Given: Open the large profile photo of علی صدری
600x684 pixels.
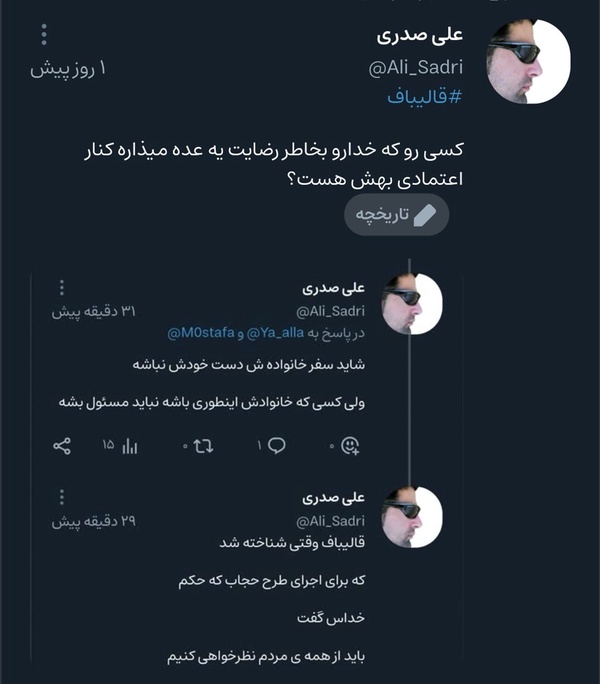Looking at the screenshot, I should 527,62.
